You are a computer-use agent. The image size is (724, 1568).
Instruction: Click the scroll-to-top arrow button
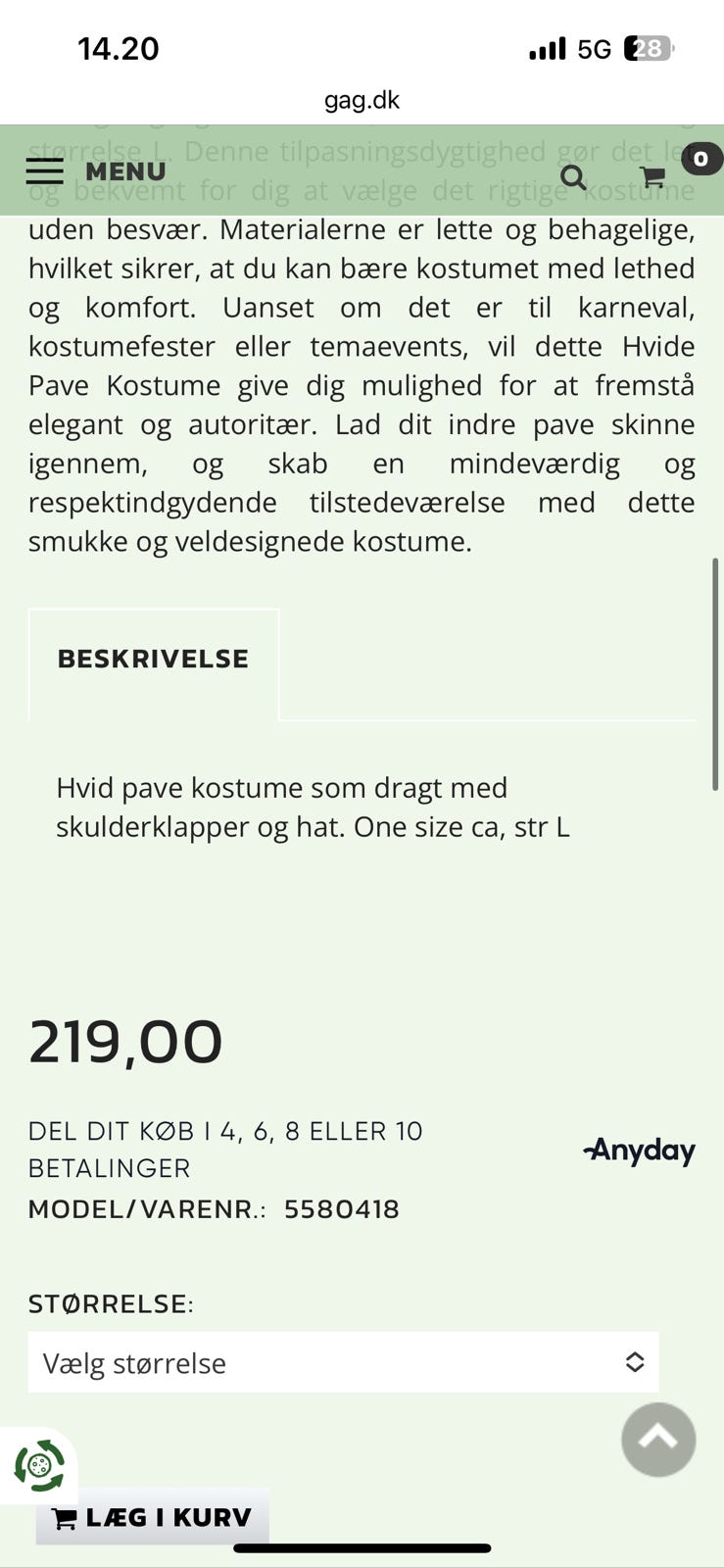tap(658, 1440)
